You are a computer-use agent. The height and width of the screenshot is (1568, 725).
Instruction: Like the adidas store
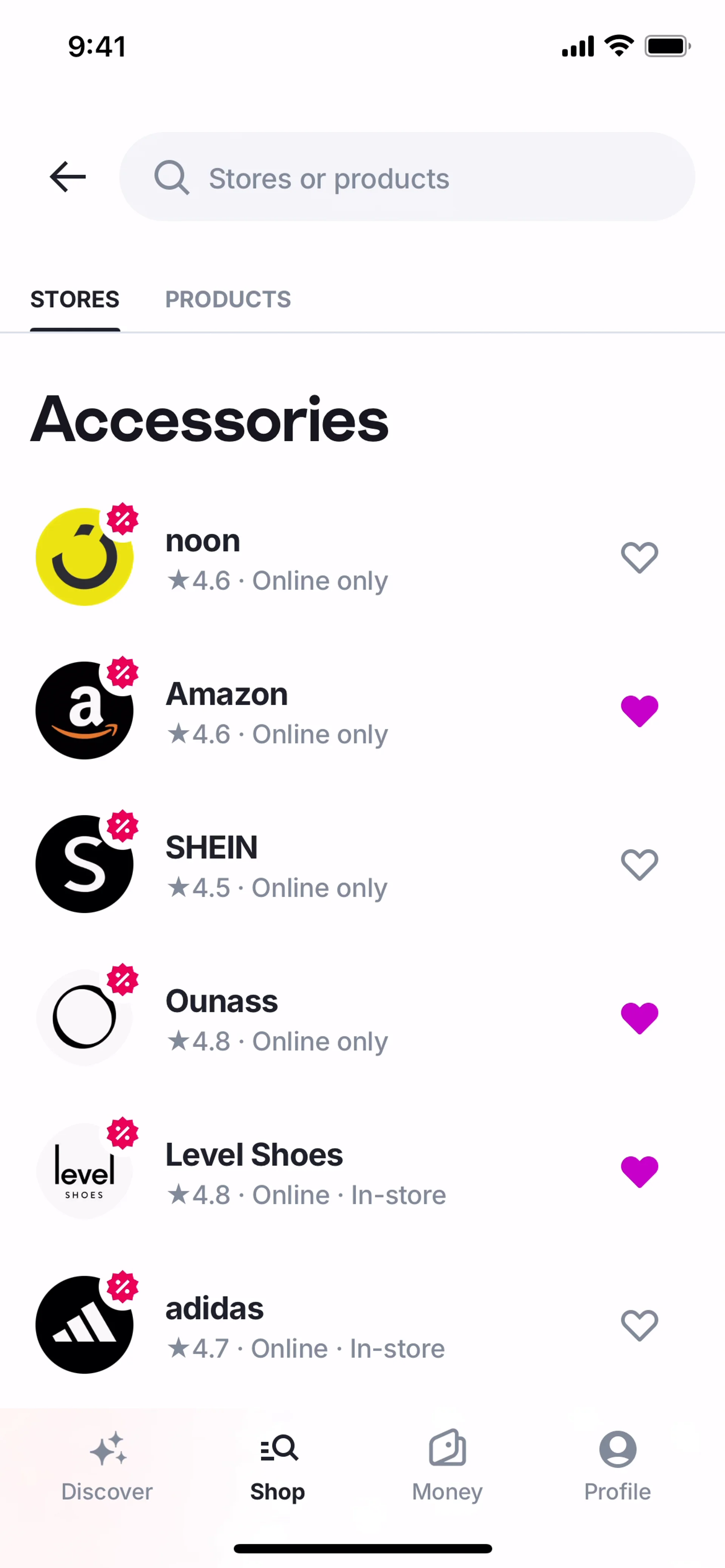click(x=639, y=1325)
